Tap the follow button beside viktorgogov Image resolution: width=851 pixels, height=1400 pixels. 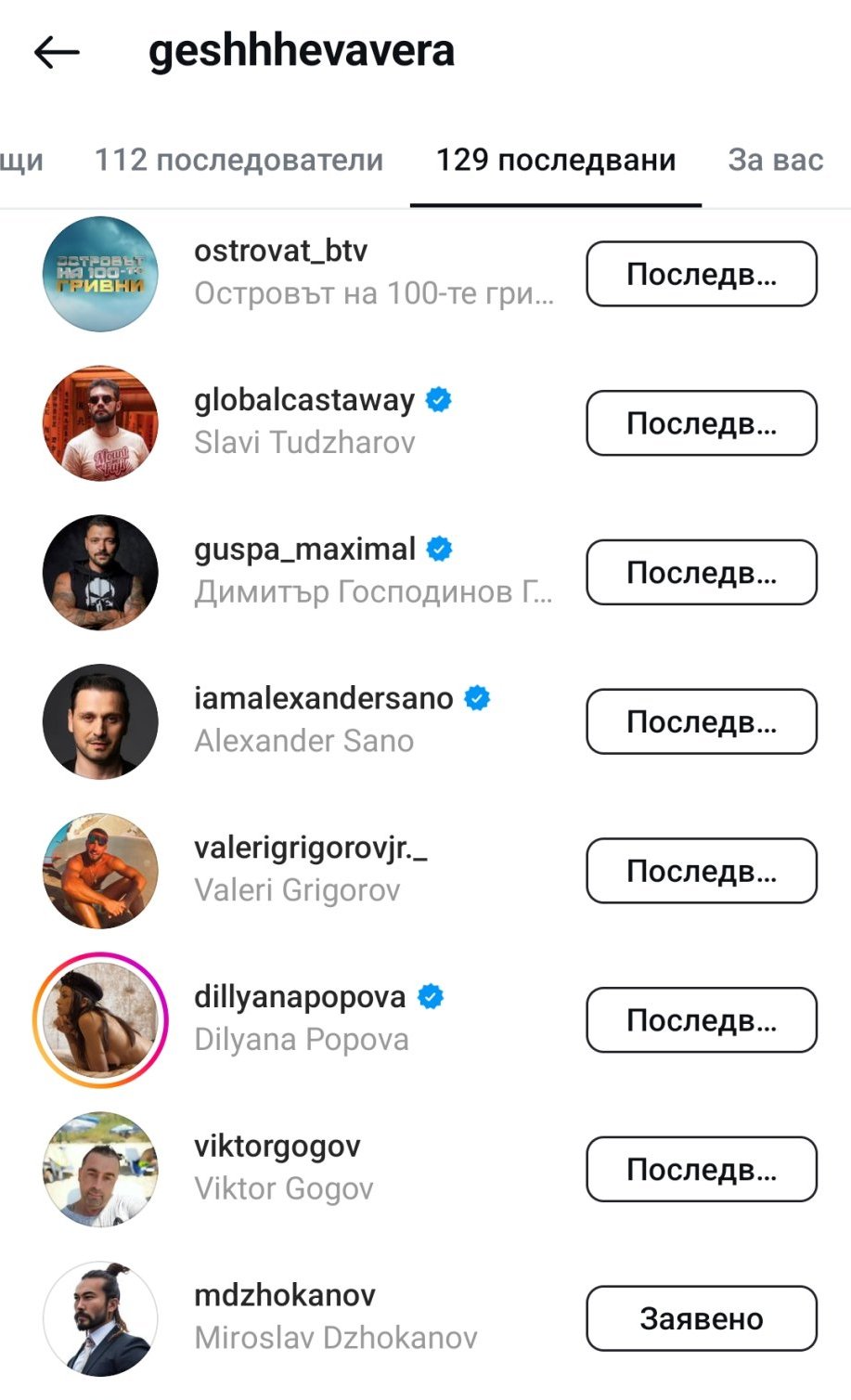click(x=701, y=1169)
